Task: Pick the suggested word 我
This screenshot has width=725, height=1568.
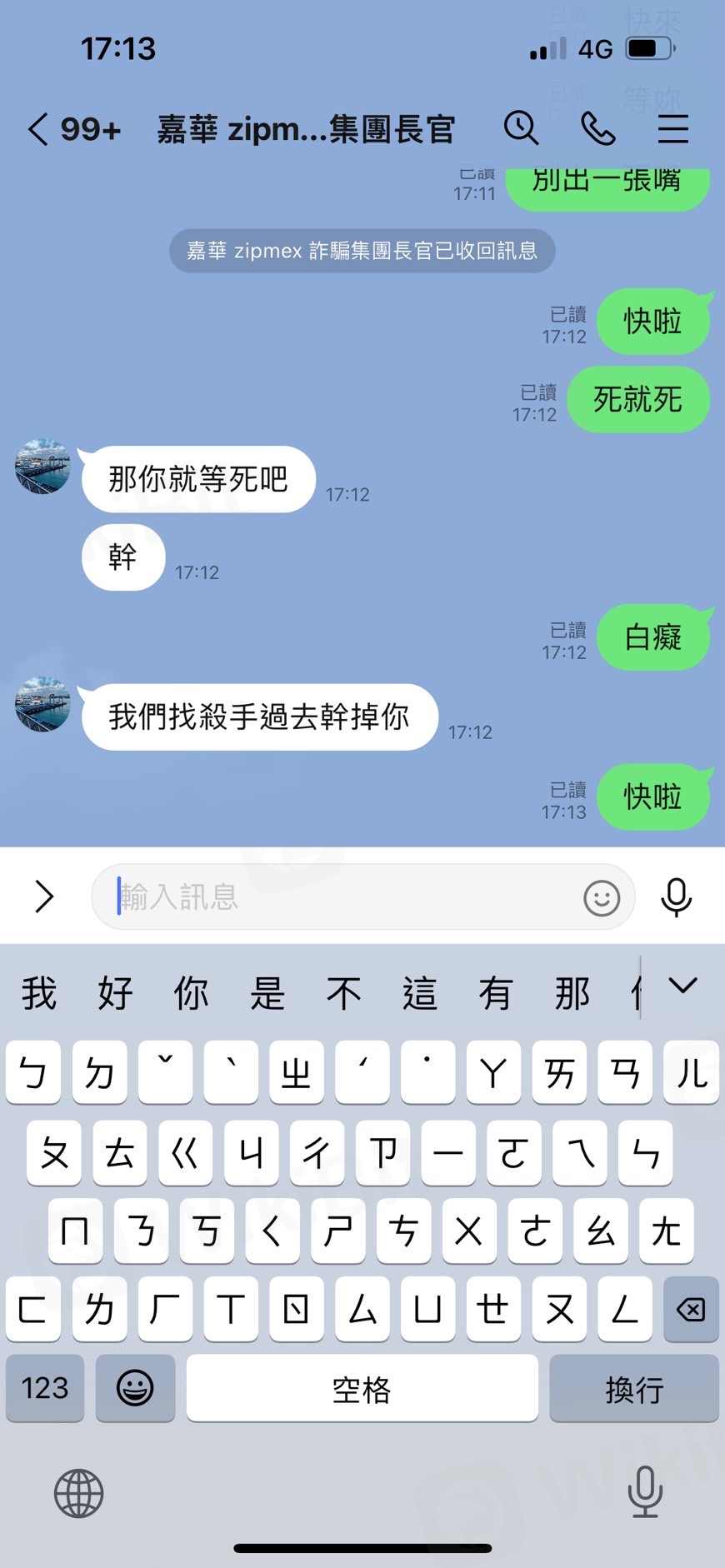Action: [39, 993]
